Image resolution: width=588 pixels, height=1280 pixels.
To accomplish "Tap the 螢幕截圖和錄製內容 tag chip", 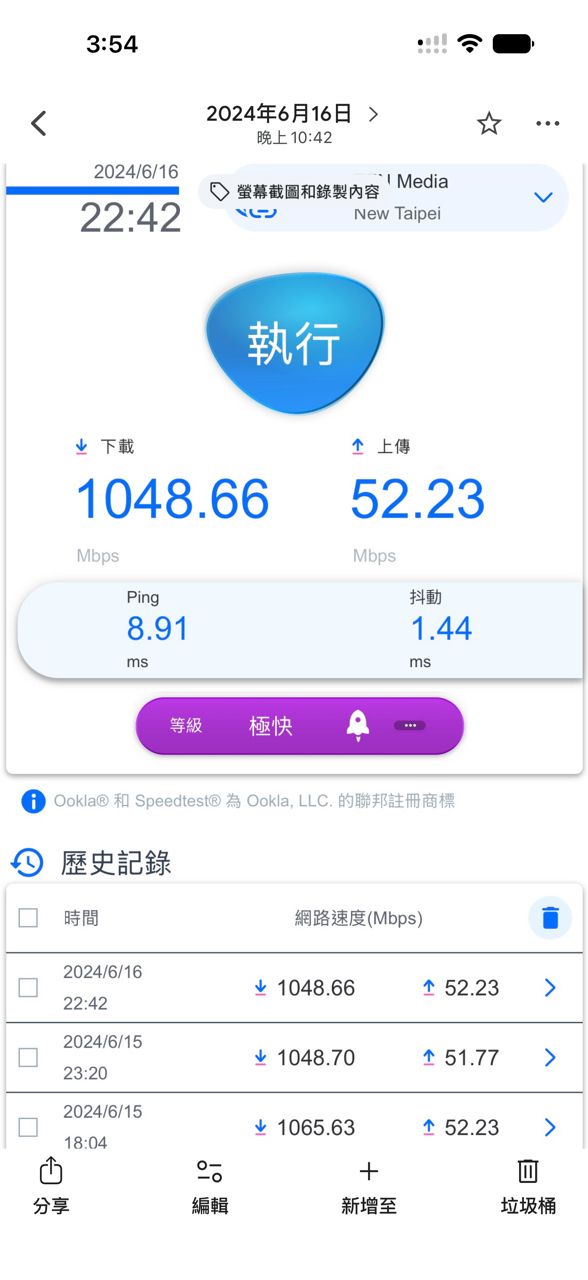I will [294, 192].
